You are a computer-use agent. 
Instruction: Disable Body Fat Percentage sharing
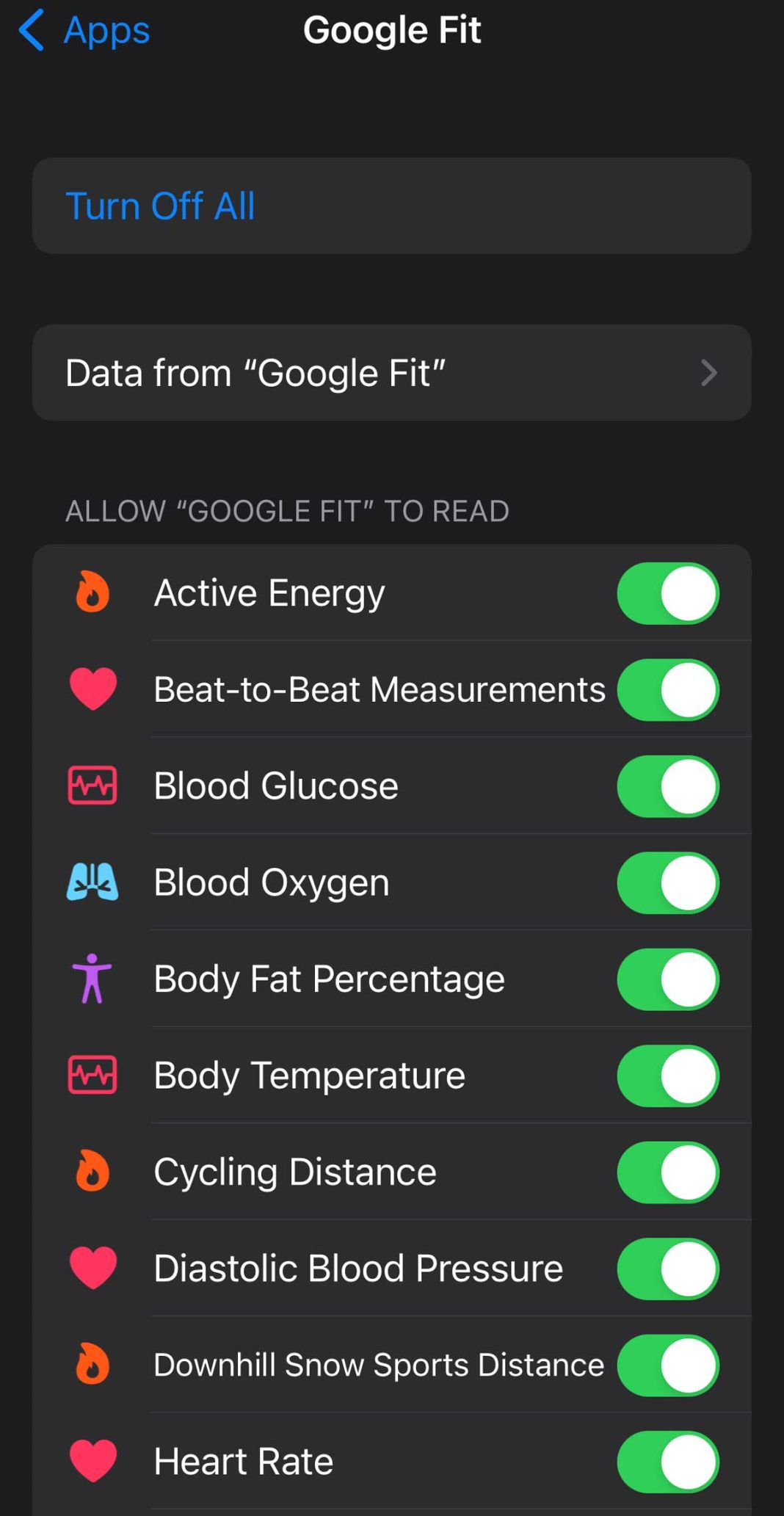667,979
